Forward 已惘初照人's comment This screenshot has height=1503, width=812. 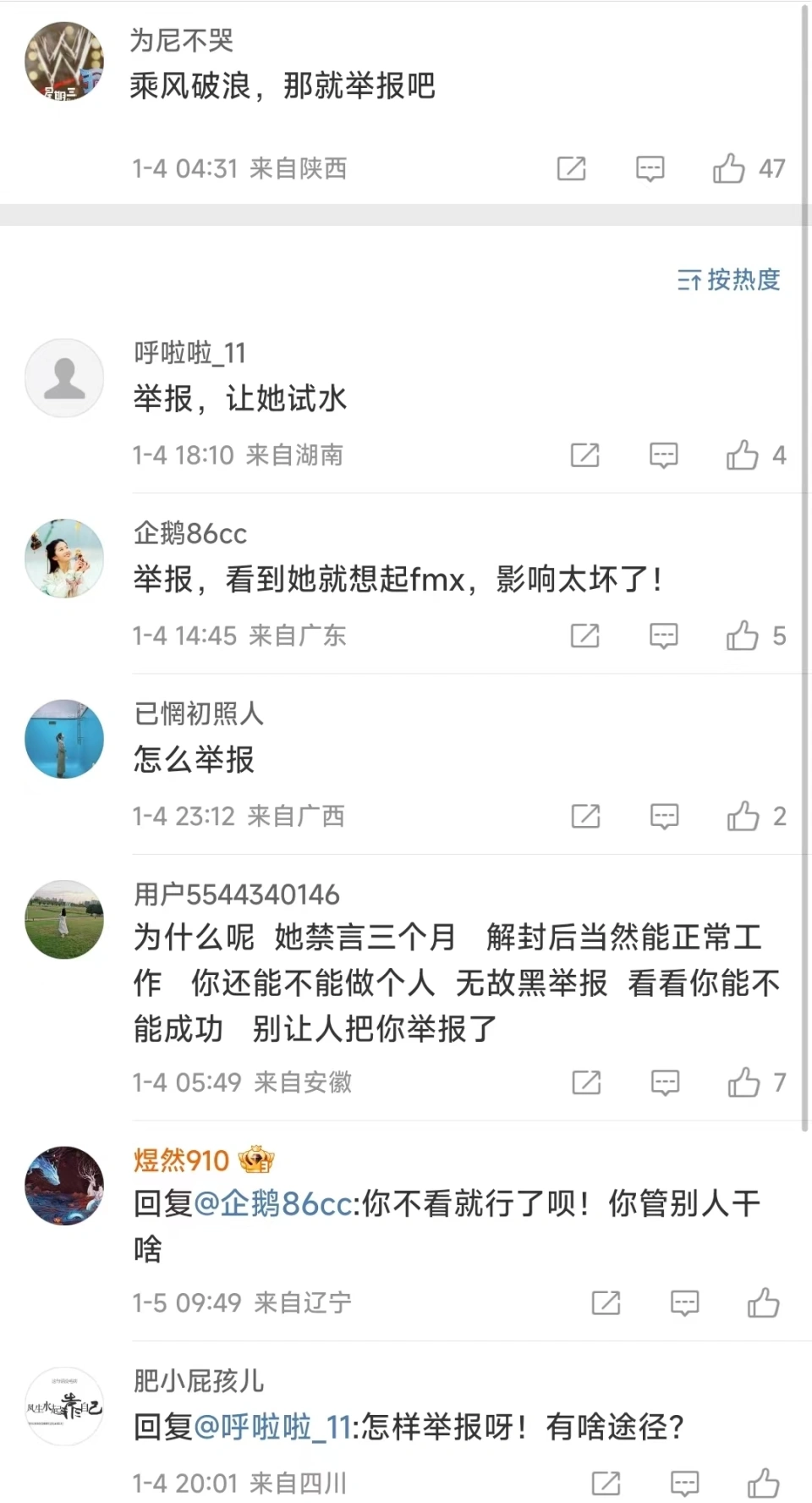(x=585, y=816)
